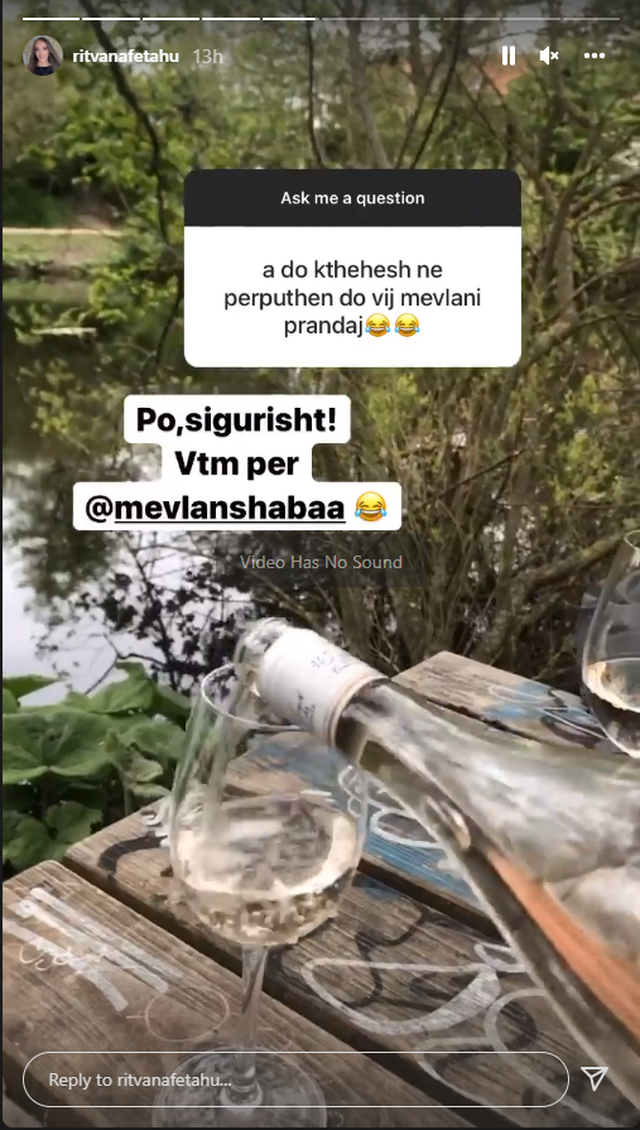Open the ritvanafetahu username link

(x=124, y=56)
